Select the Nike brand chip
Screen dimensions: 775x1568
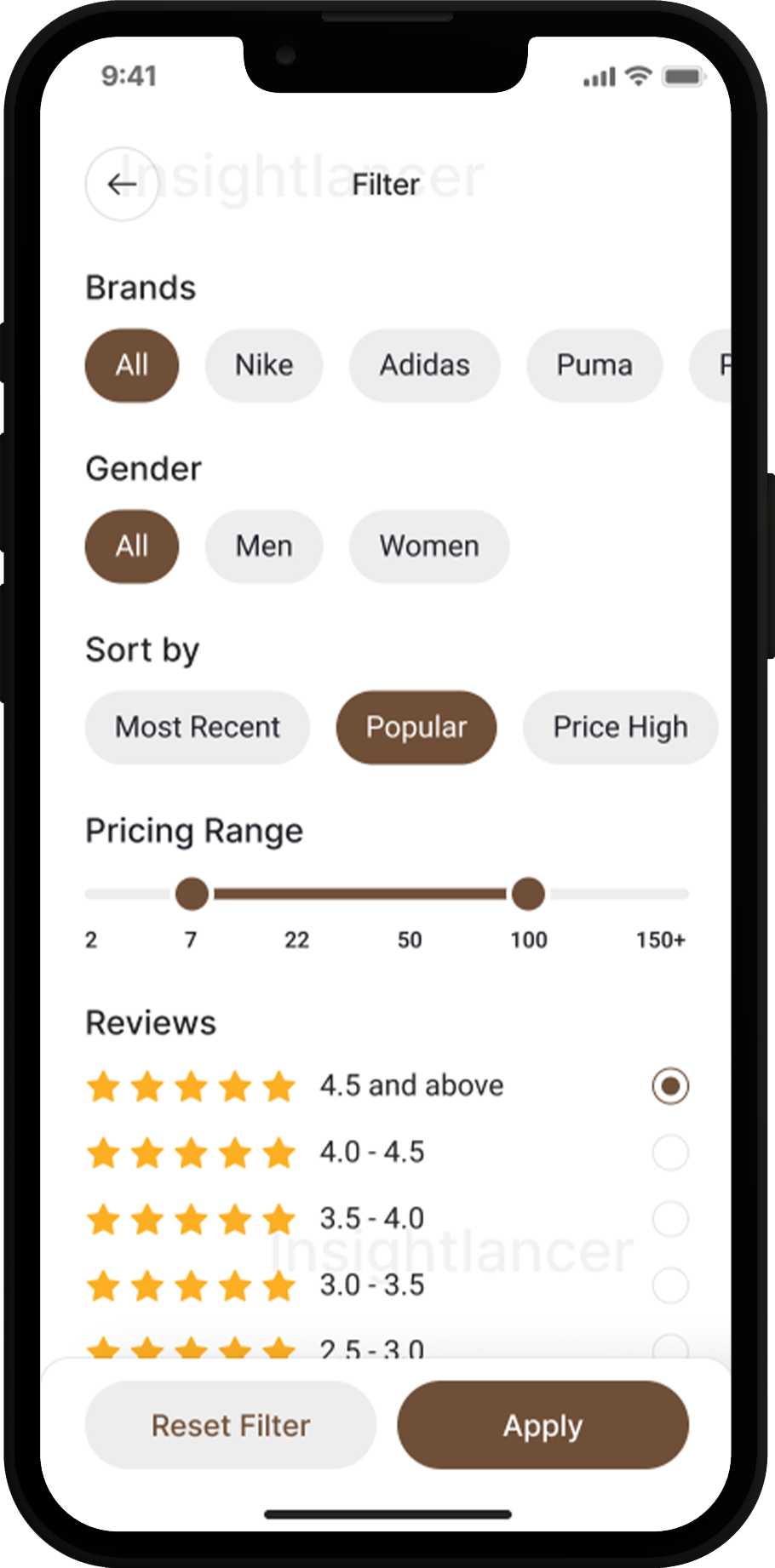pos(264,365)
